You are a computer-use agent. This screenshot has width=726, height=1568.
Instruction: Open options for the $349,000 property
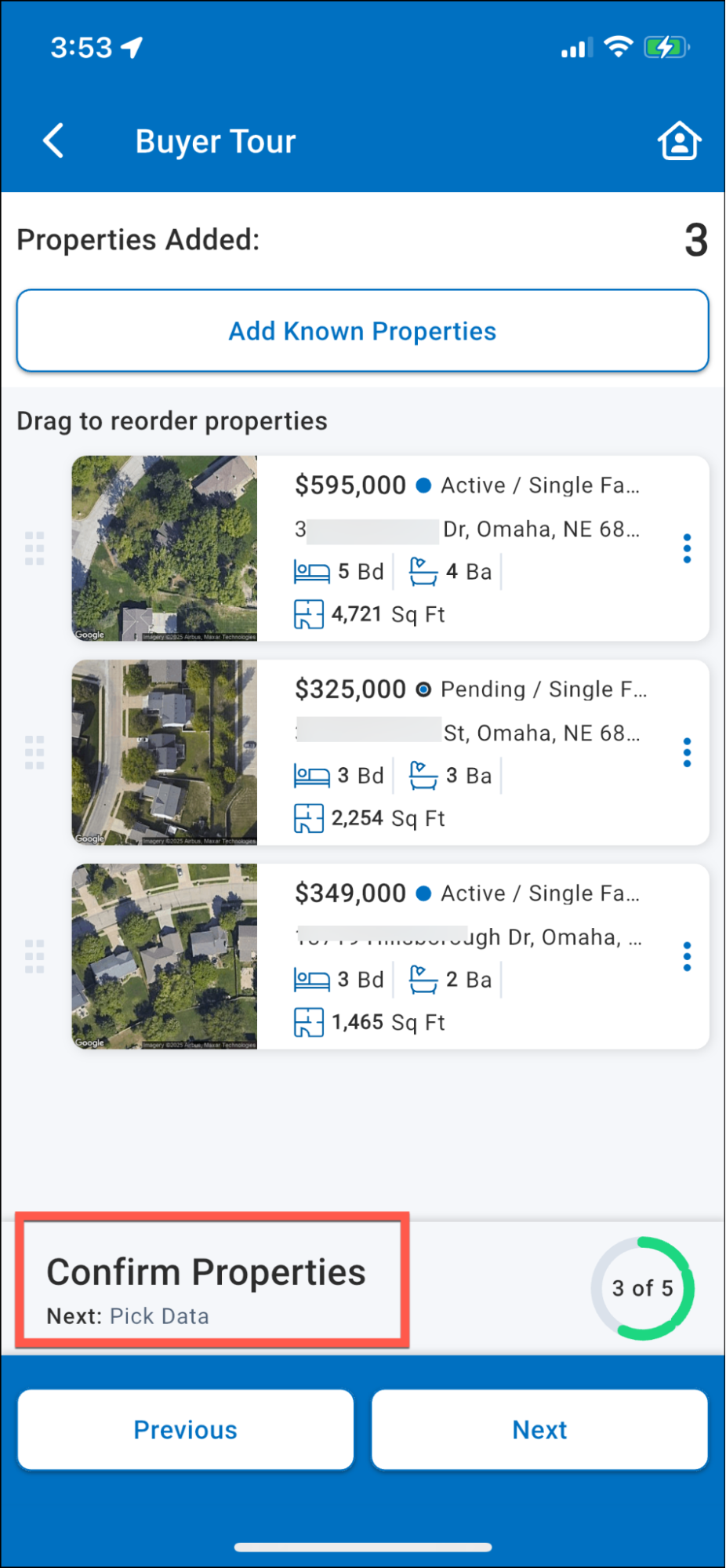click(x=687, y=956)
